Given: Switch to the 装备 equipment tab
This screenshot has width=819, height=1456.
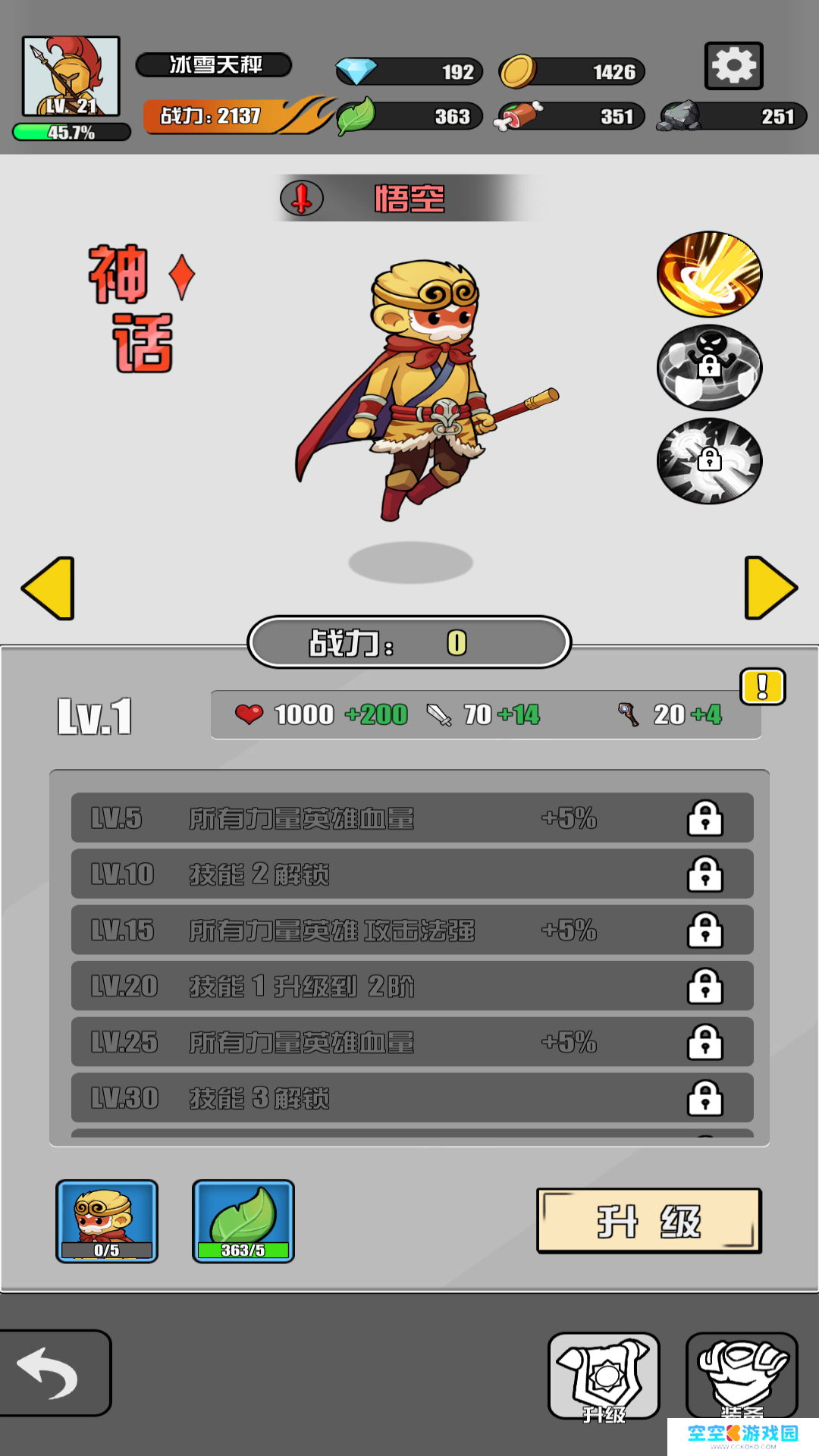Looking at the screenshot, I should pyautogui.click(x=741, y=1374).
